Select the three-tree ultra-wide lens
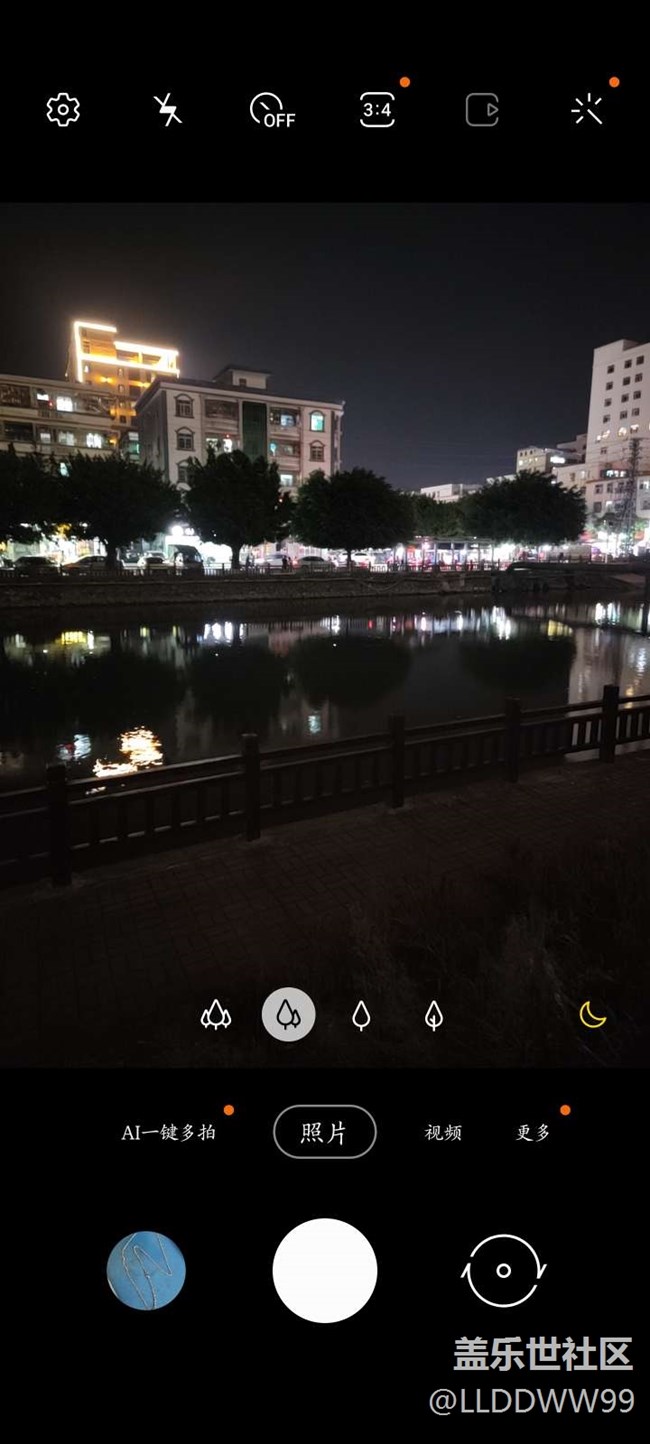650x1444 pixels. coord(216,1015)
